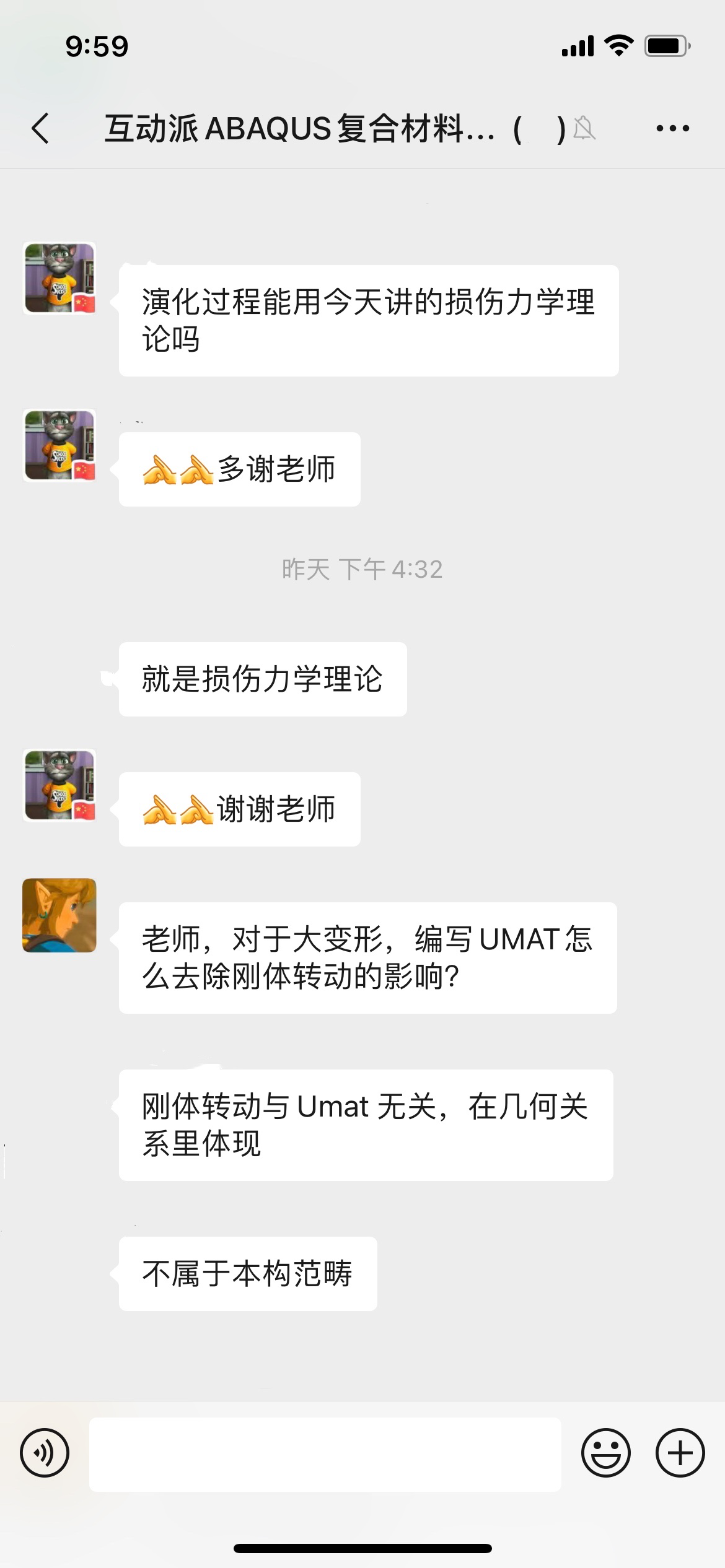Image resolution: width=725 pixels, height=1568 pixels.
Task: Open the emoji sticker panel
Action: point(605,1453)
